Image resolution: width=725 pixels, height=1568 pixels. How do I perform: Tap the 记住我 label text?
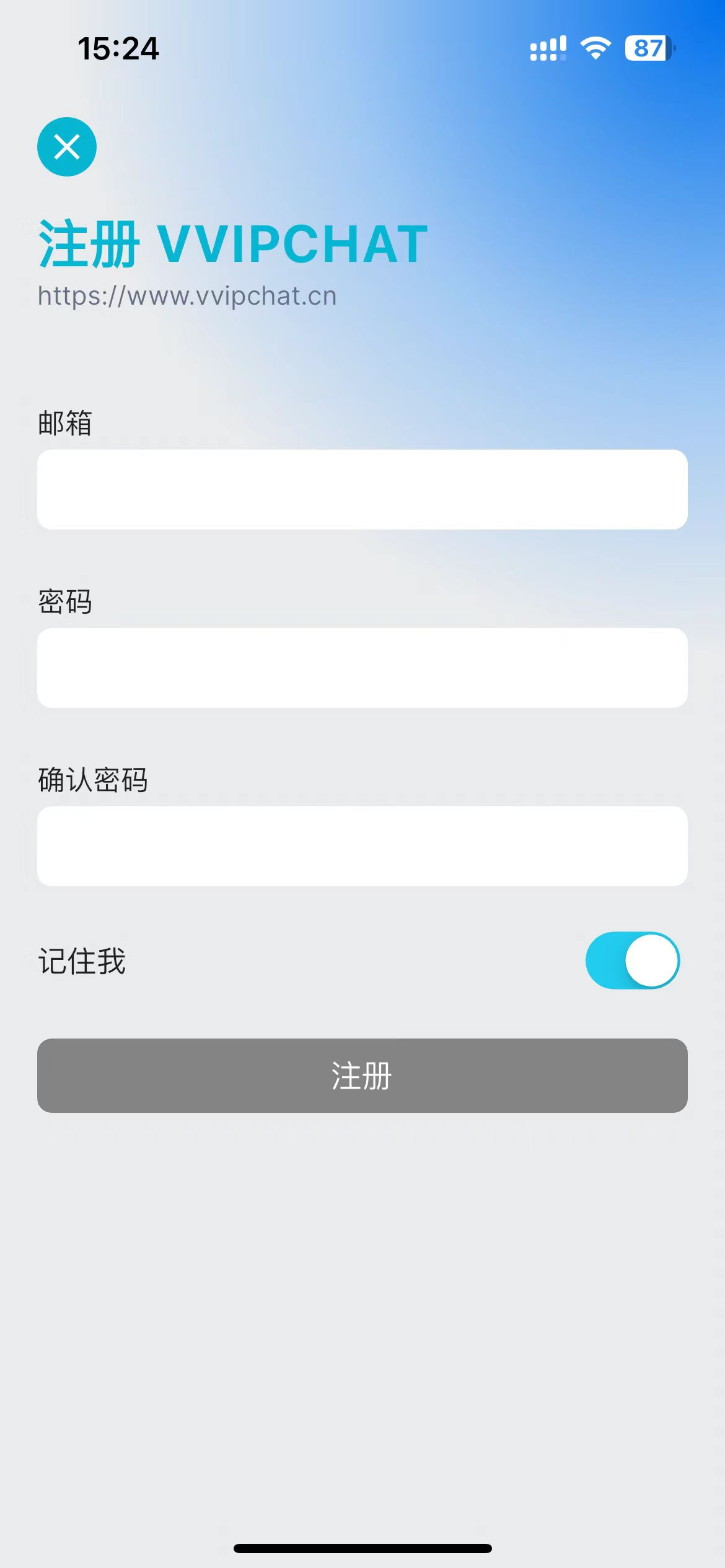point(81,960)
